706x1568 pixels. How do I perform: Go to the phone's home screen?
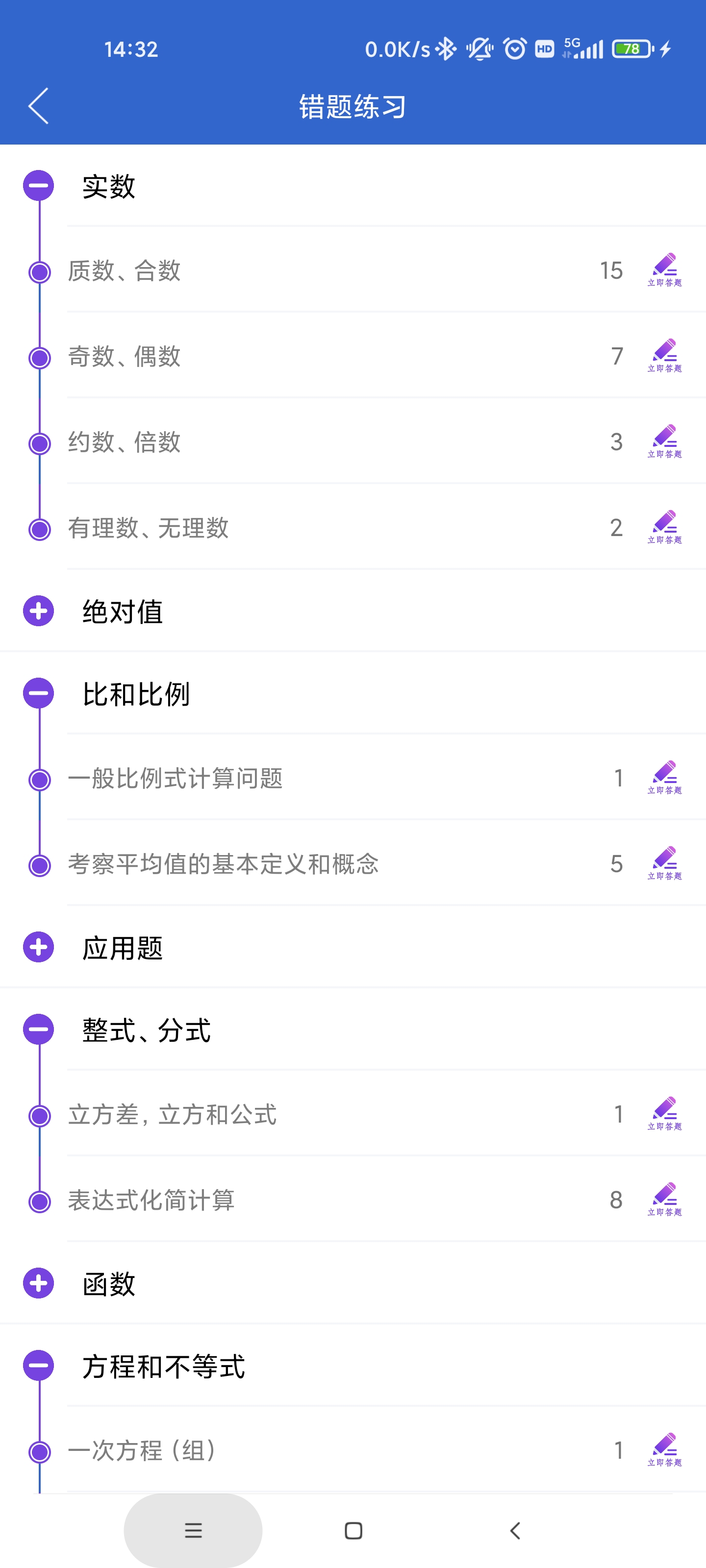pyautogui.click(x=353, y=1530)
